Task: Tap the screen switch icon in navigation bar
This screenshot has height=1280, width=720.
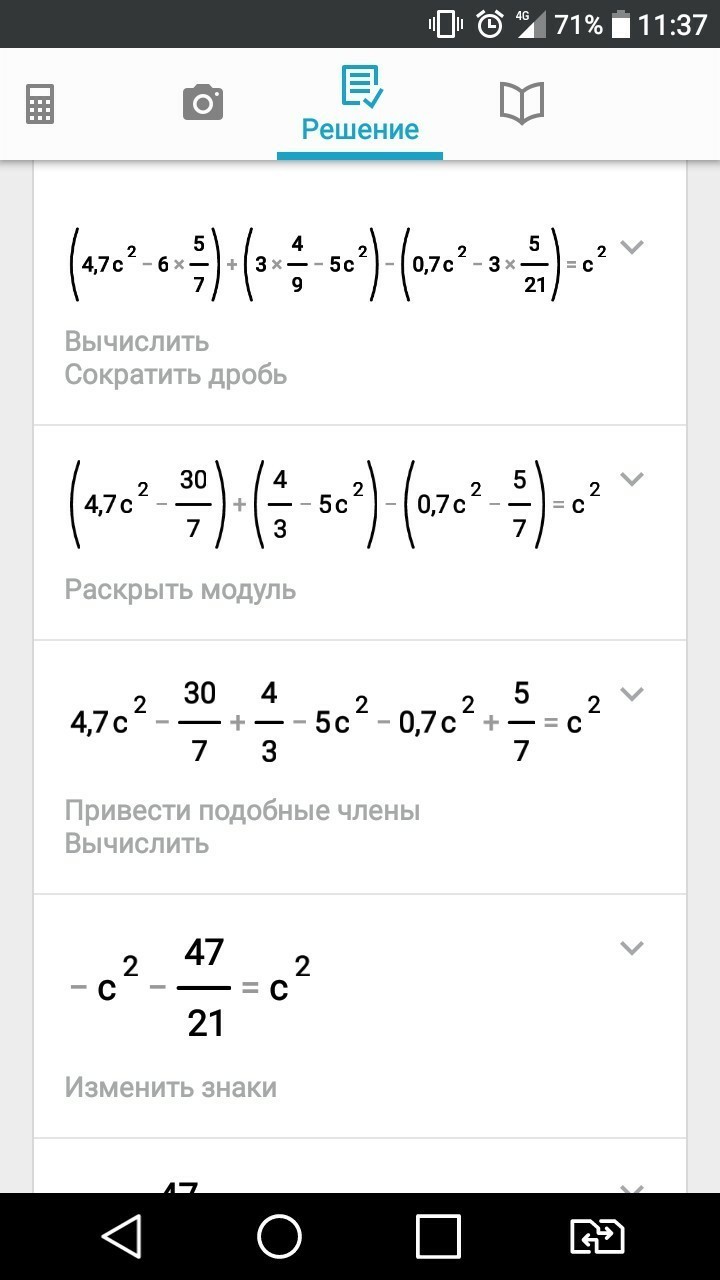Action: [x=597, y=1236]
